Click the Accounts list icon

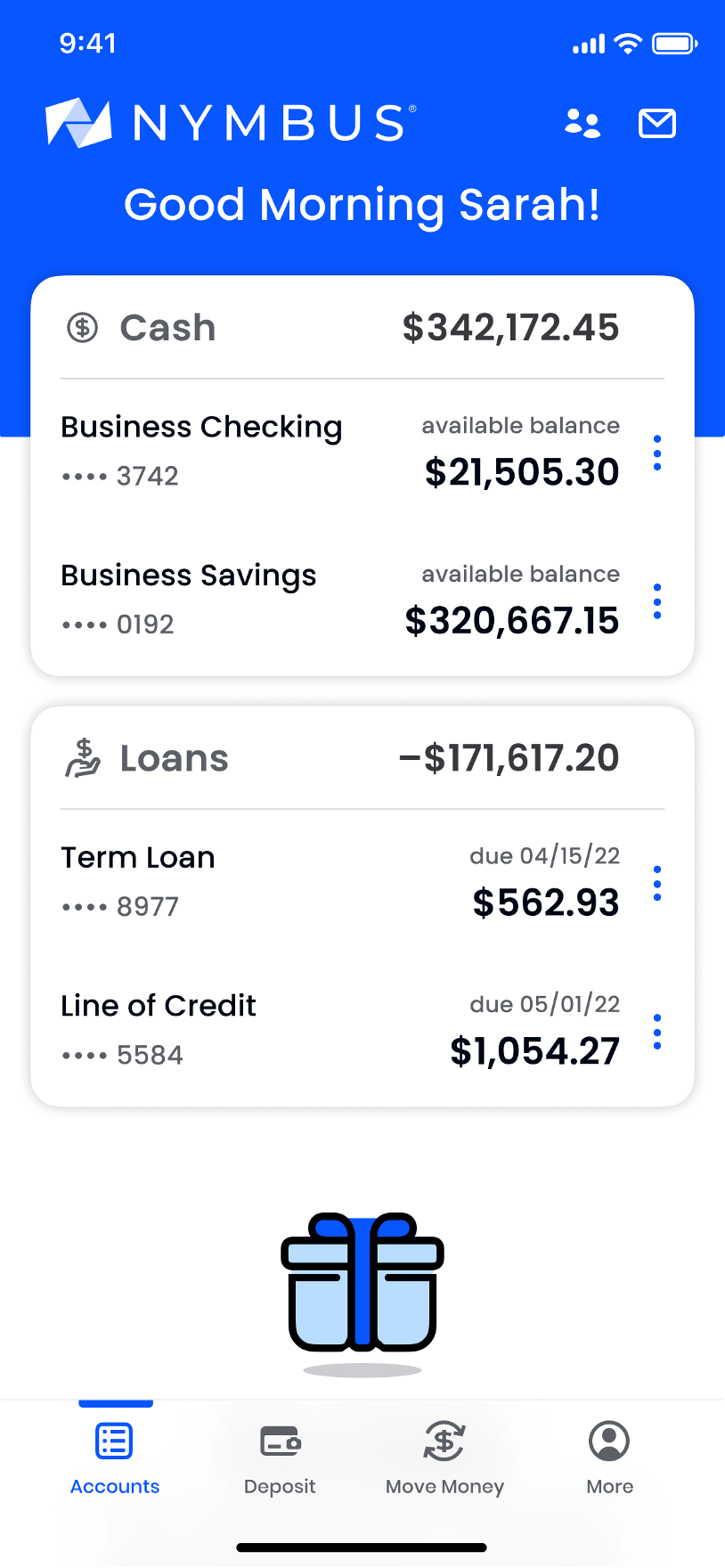tap(114, 1440)
